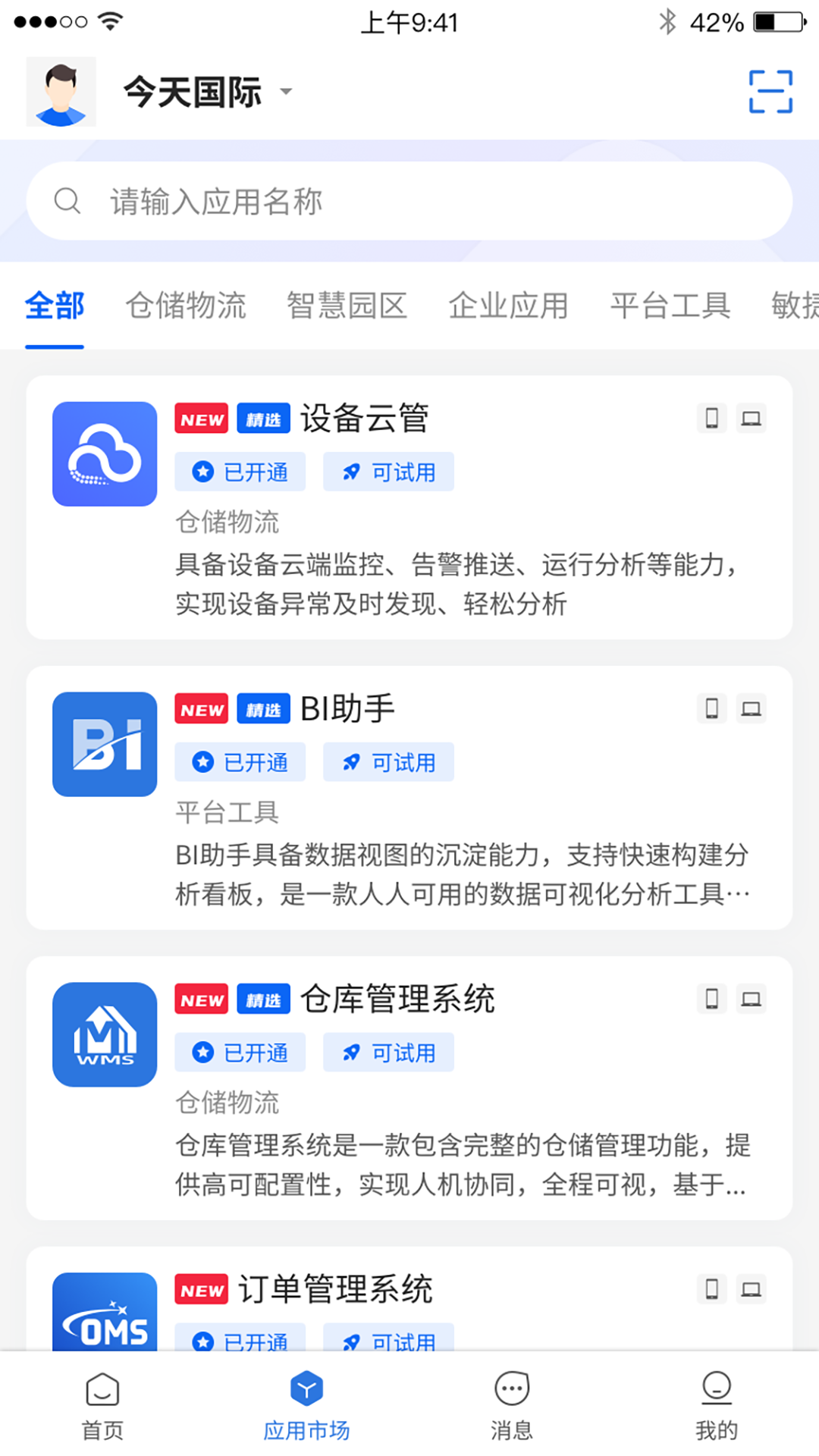Tap the user avatar photo
The height and width of the screenshot is (1456, 819).
tap(61, 91)
